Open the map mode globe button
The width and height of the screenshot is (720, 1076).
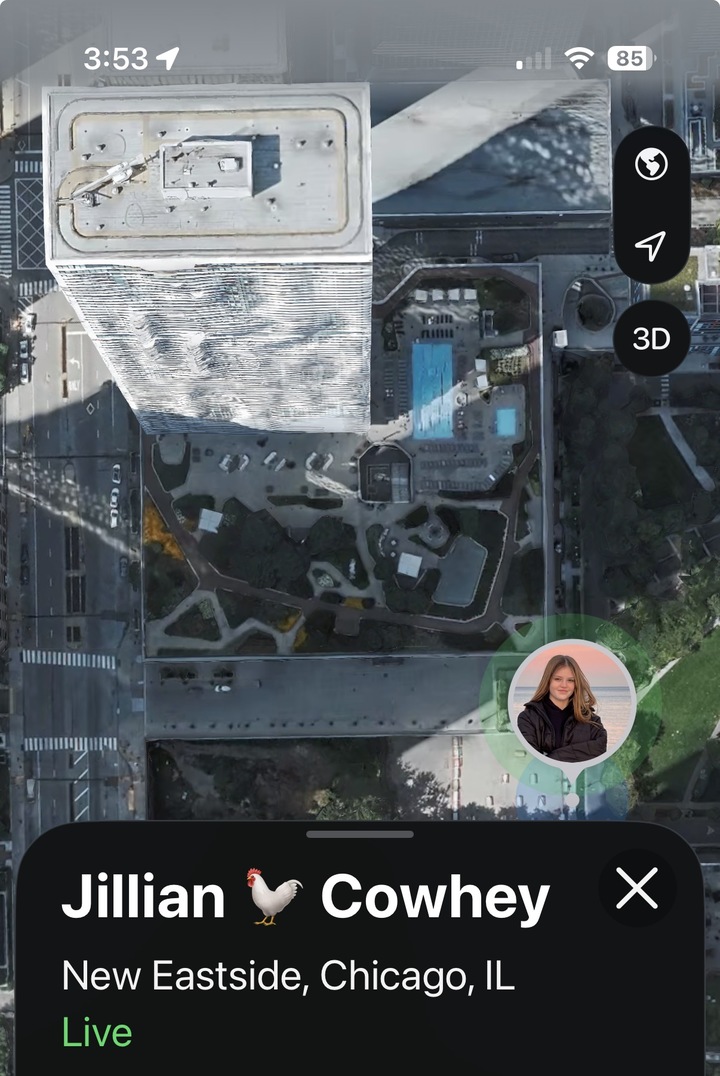651,164
